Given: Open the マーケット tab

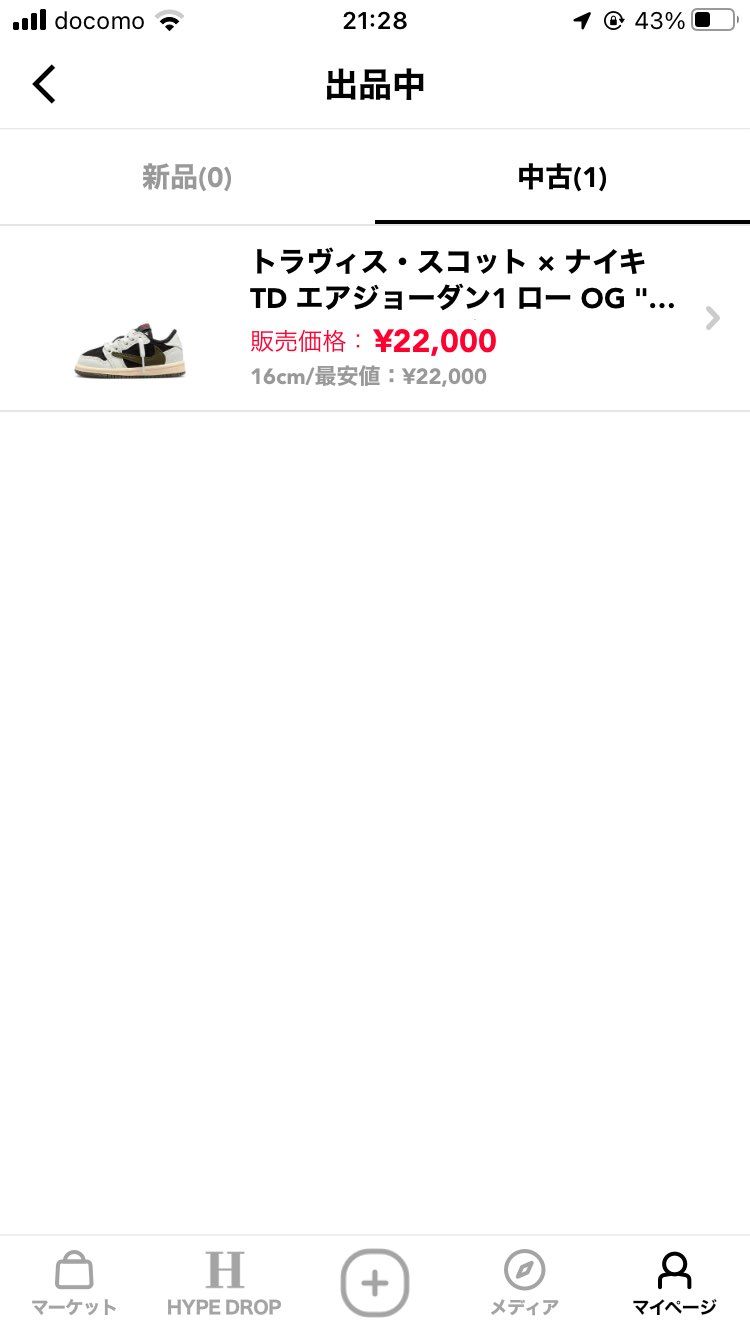Looking at the screenshot, I should coord(74,1283).
